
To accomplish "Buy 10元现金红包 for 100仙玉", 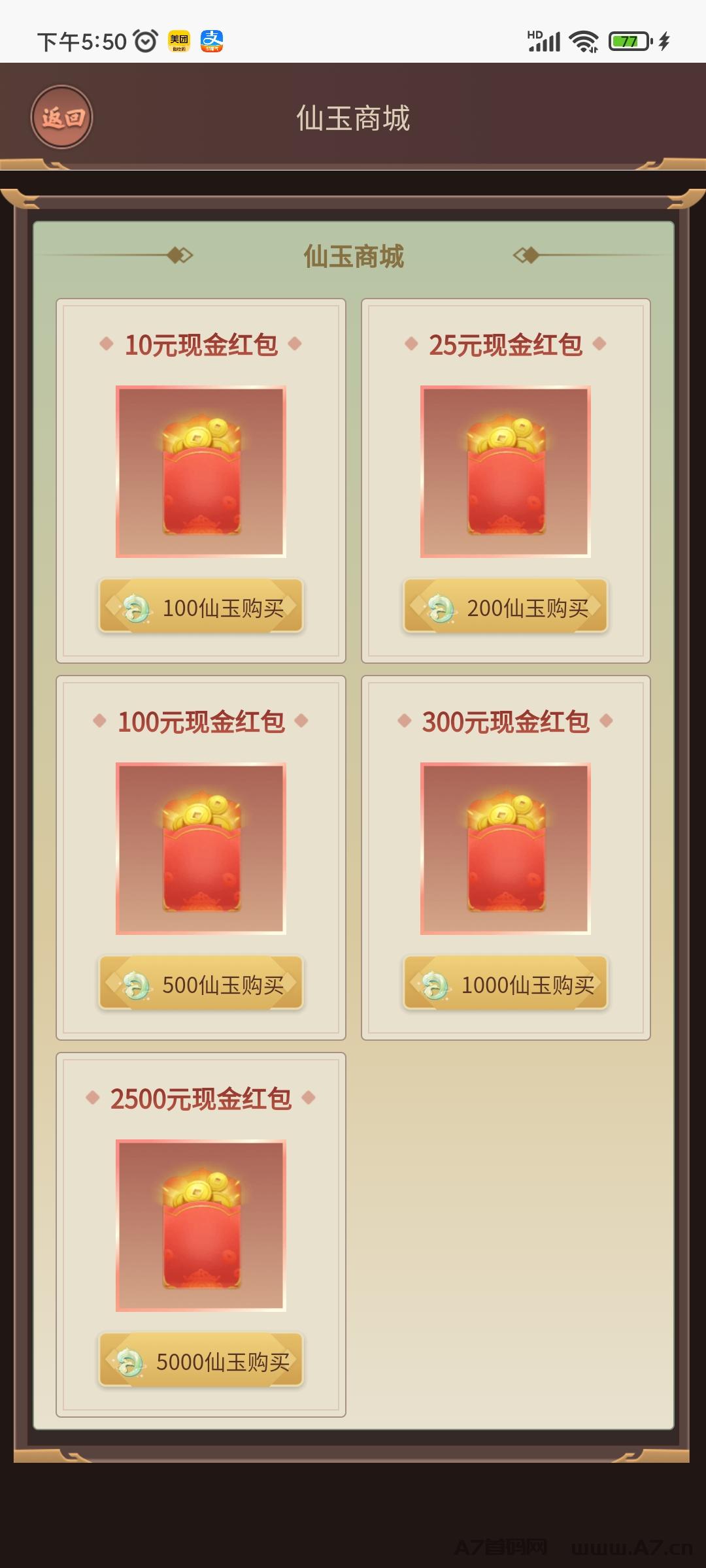I will [x=201, y=607].
